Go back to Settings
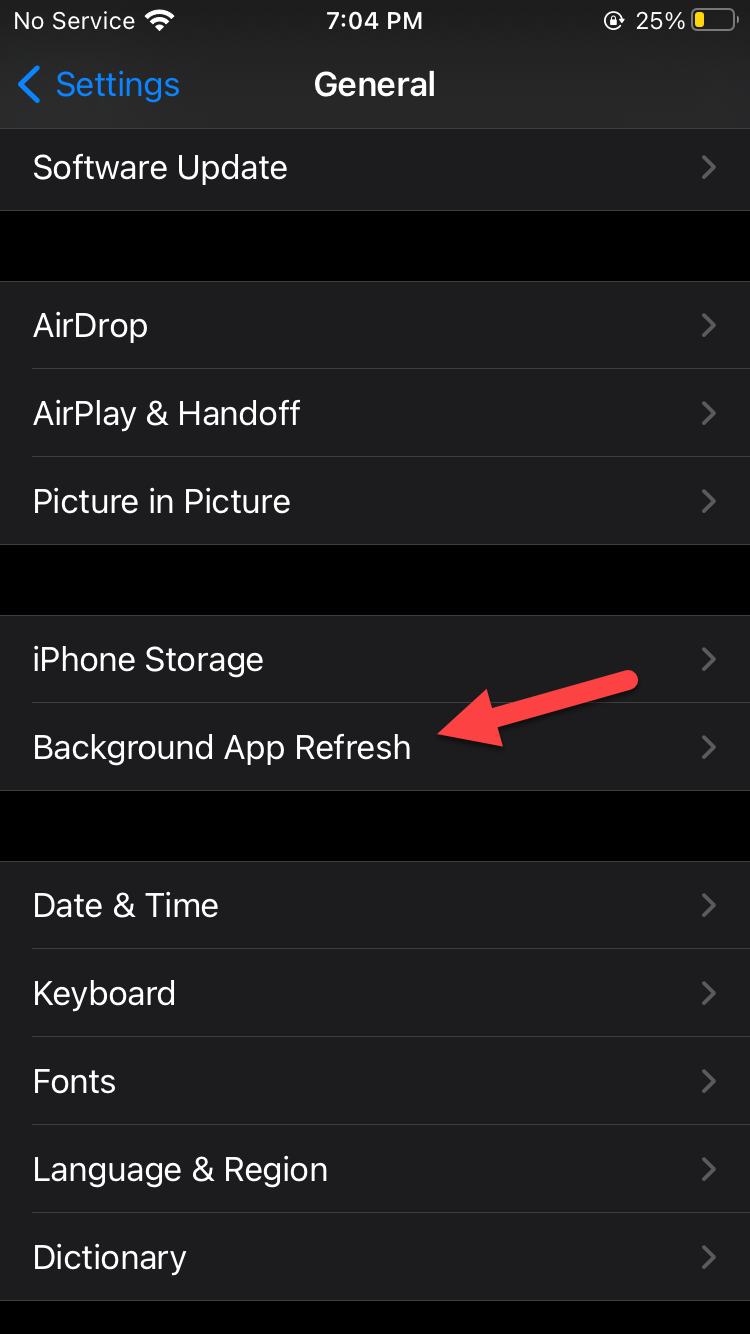 pyautogui.click(x=98, y=85)
